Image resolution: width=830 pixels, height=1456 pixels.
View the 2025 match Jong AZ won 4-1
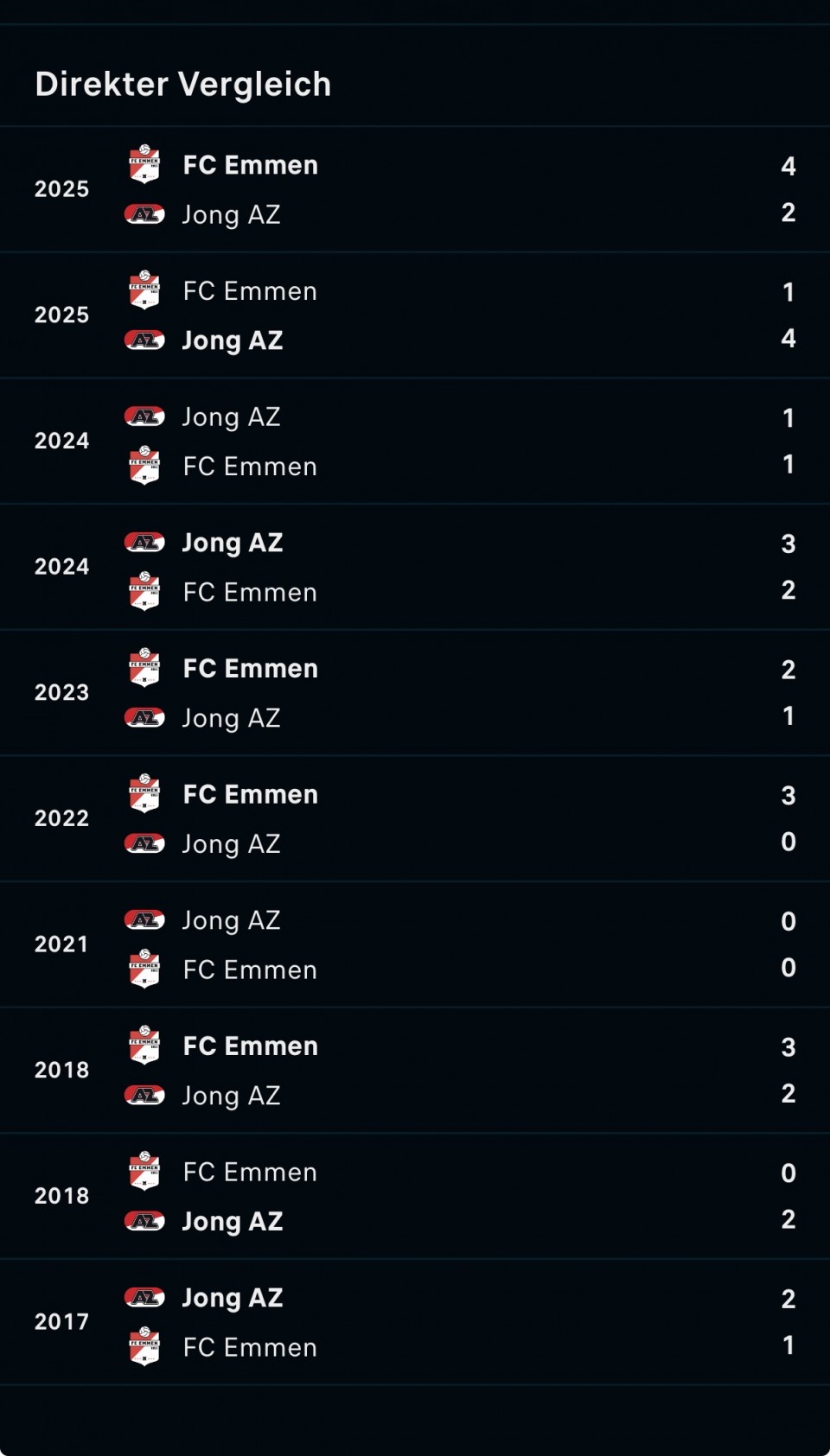coord(415,315)
